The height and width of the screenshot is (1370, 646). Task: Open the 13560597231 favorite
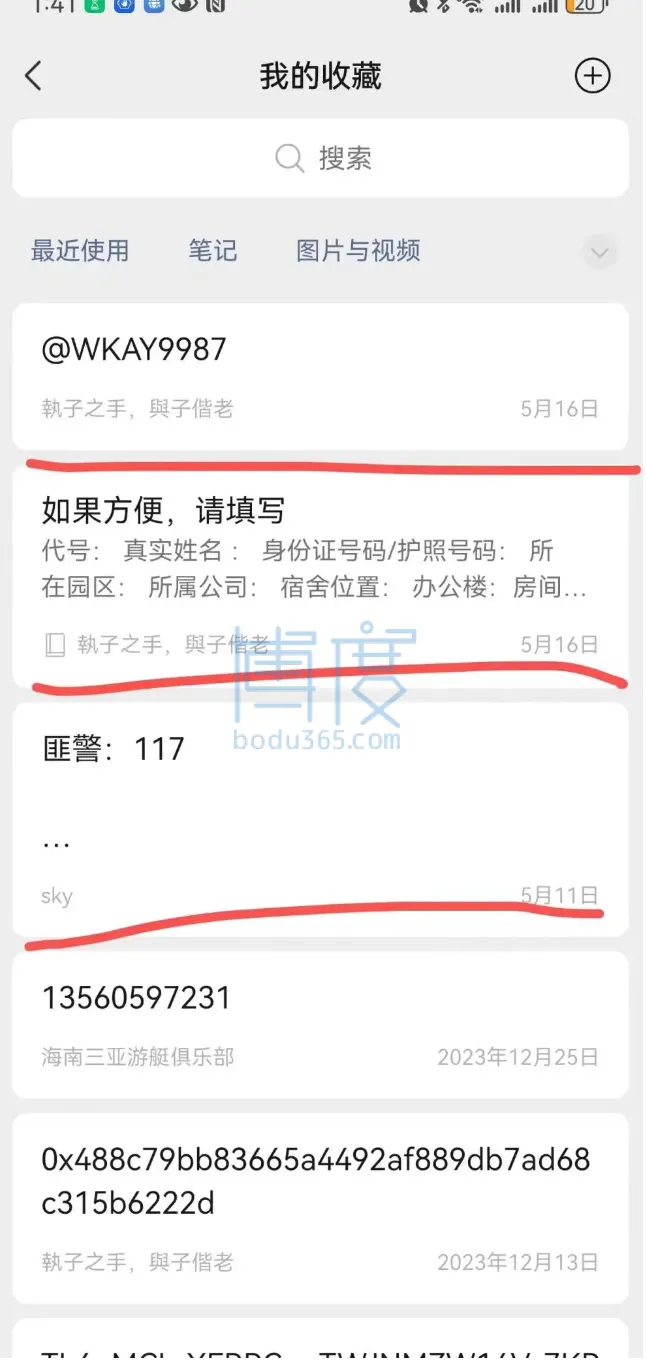point(320,1024)
